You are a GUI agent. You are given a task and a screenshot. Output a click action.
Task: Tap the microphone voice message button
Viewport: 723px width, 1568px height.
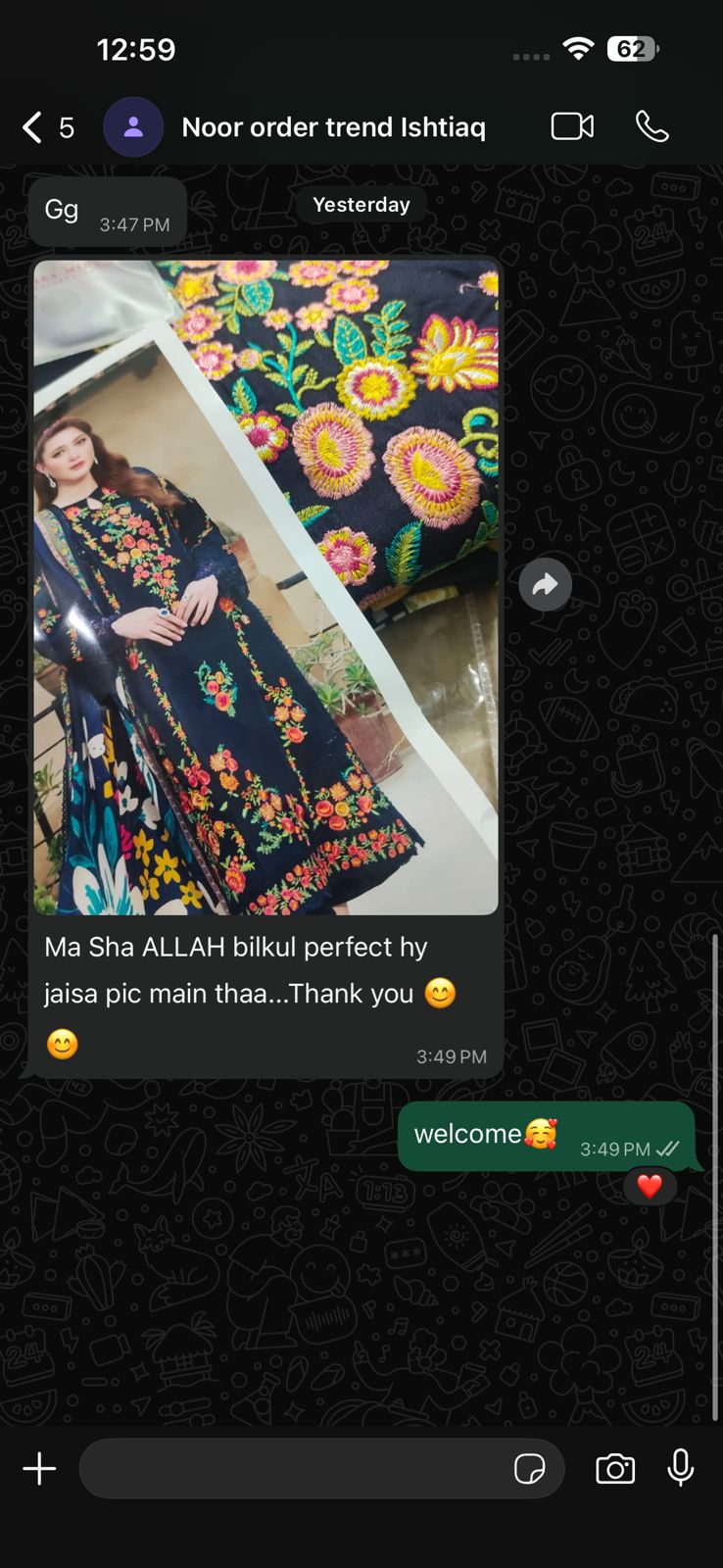pyautogui.click(x=681, y=1468)
